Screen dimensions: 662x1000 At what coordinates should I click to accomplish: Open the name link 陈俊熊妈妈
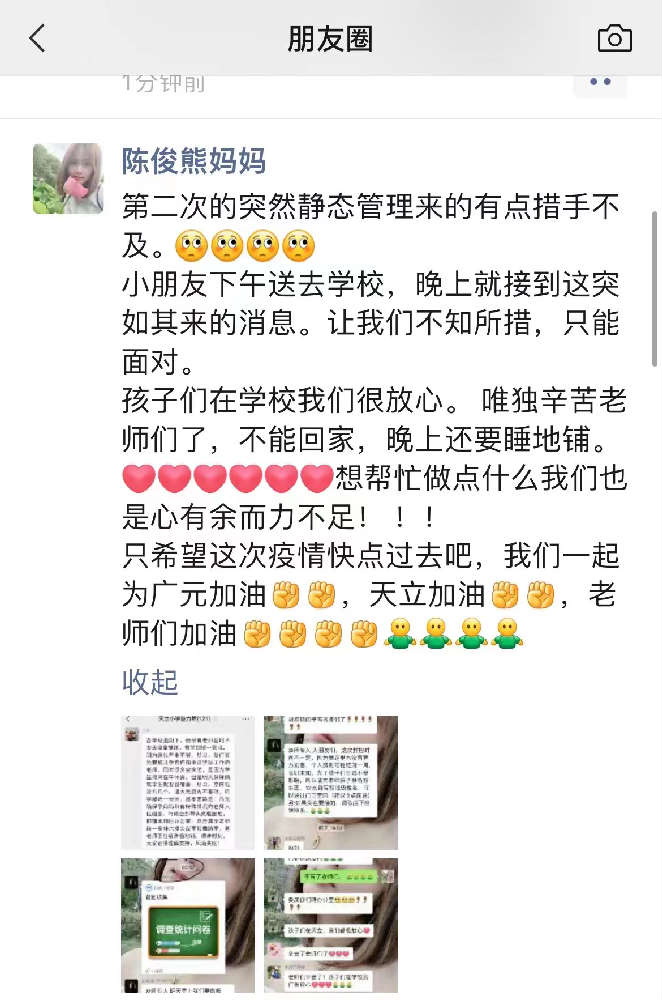point(194,161)
